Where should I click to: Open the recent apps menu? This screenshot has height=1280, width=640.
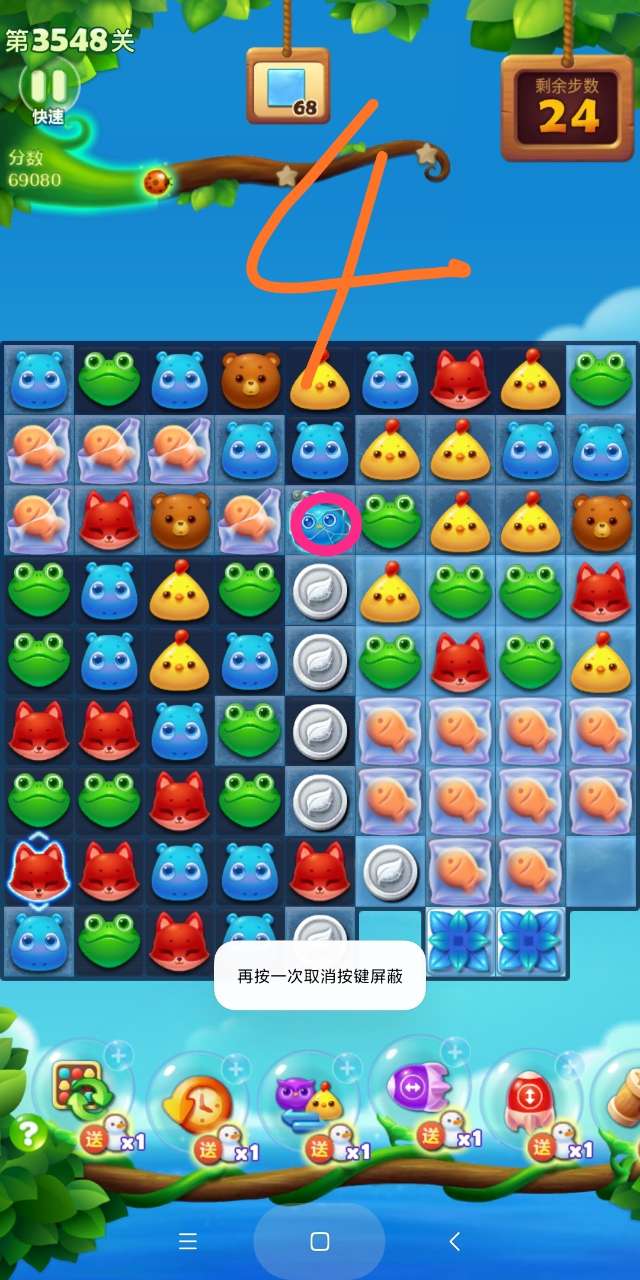(x=187, y=1241)
